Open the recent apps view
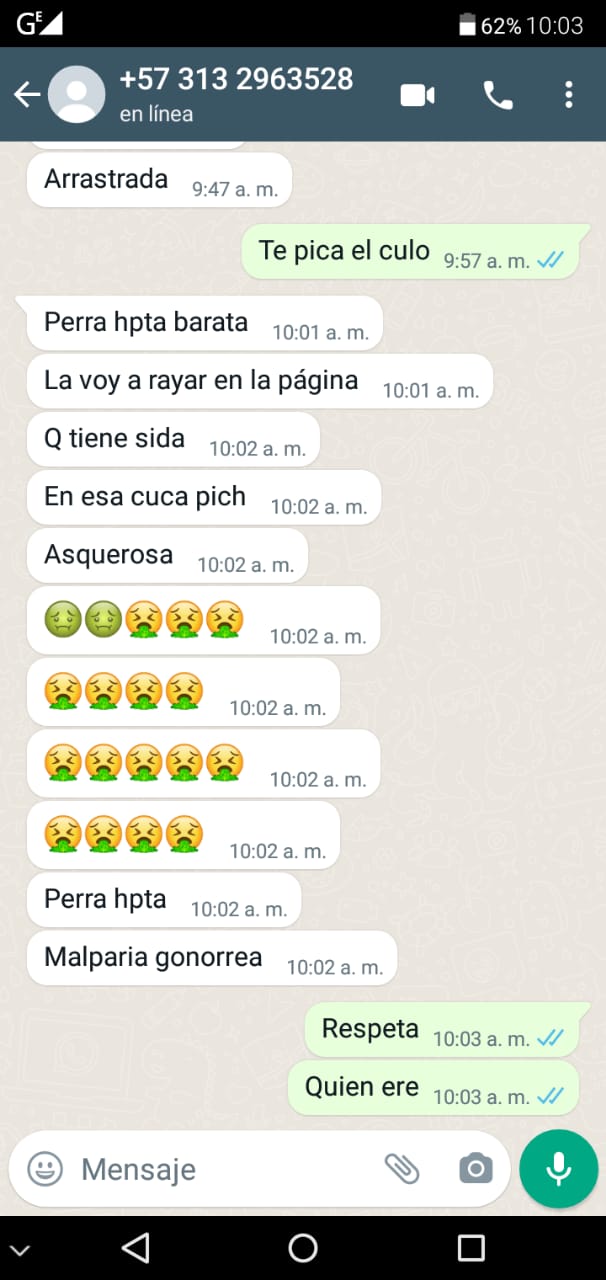This screenshot has width=606, height=1280. [470, 1247]
